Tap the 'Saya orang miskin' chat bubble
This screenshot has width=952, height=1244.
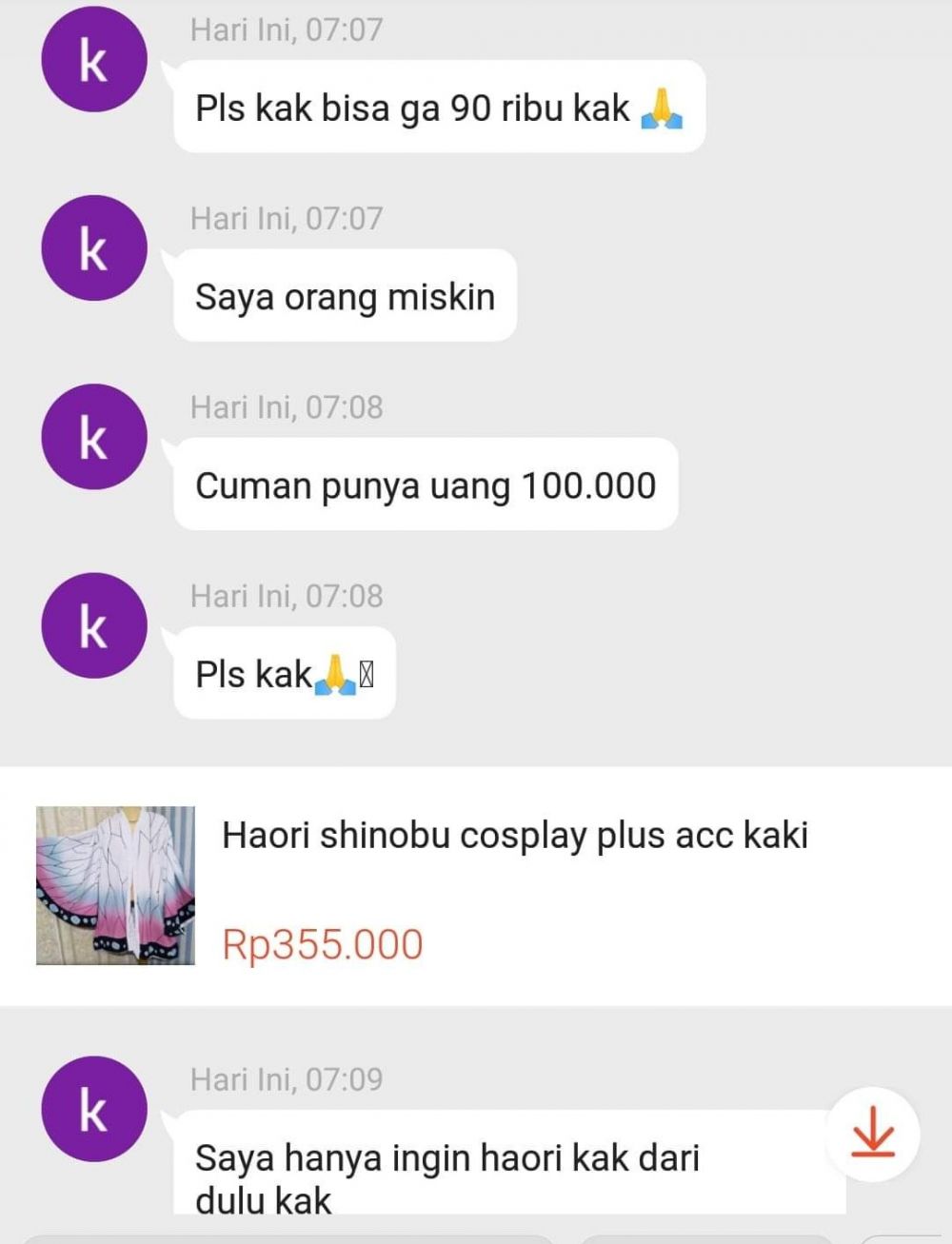(343, 296)
